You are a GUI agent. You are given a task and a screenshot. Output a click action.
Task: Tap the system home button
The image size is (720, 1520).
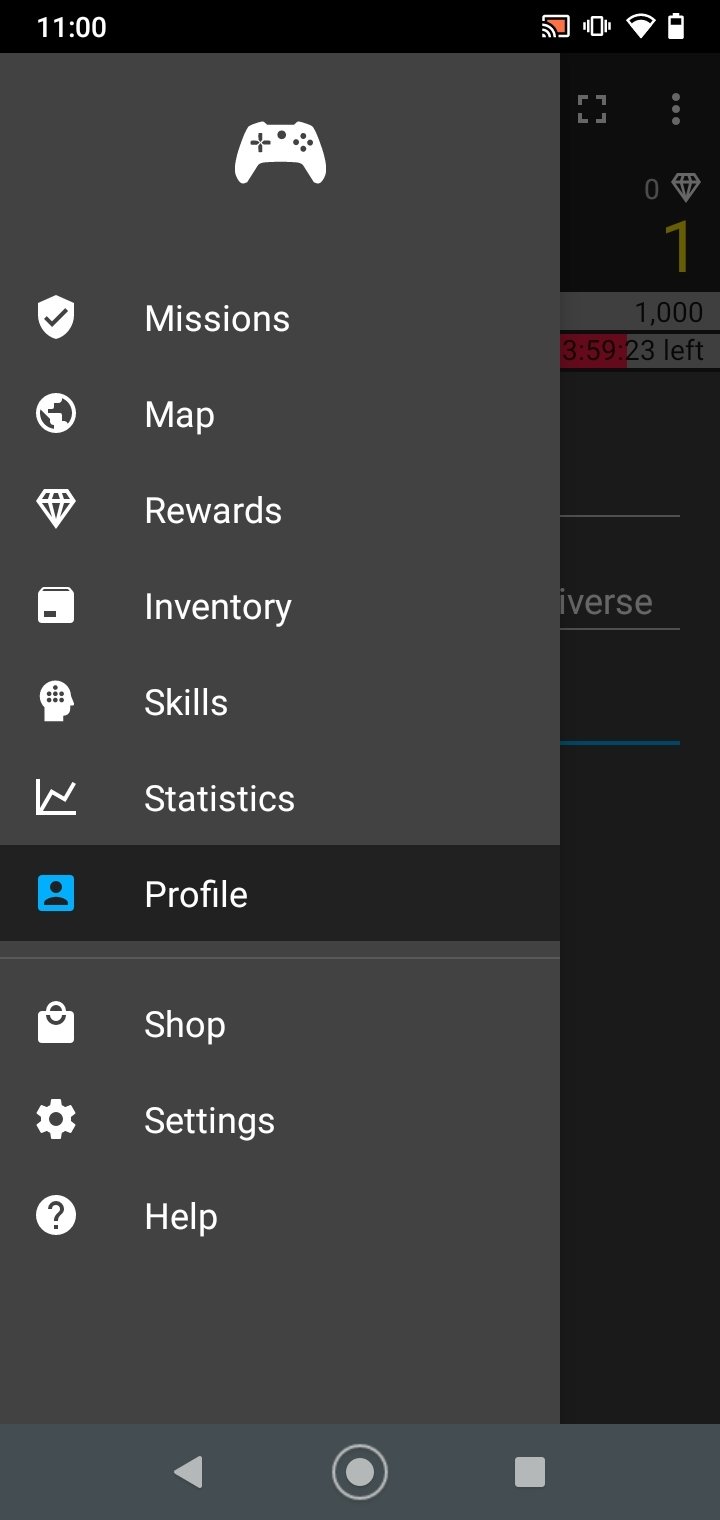tap(359, 1472)
